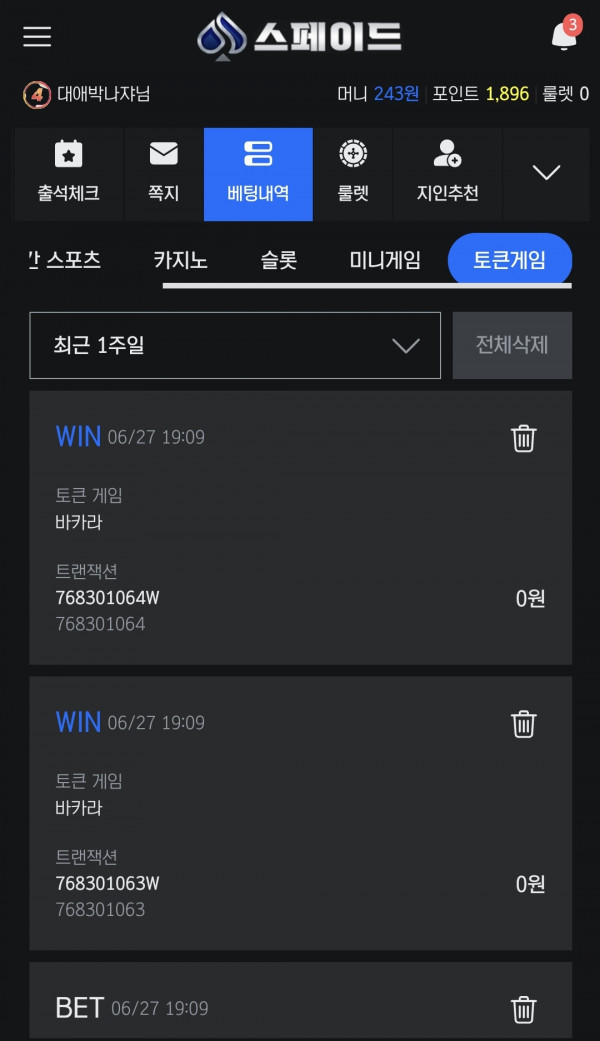Image resolution: width=600 pixels, height=1041 pixels.
Task: Switch to the 스포츠 tab
Action: click(x=73, y=260)
